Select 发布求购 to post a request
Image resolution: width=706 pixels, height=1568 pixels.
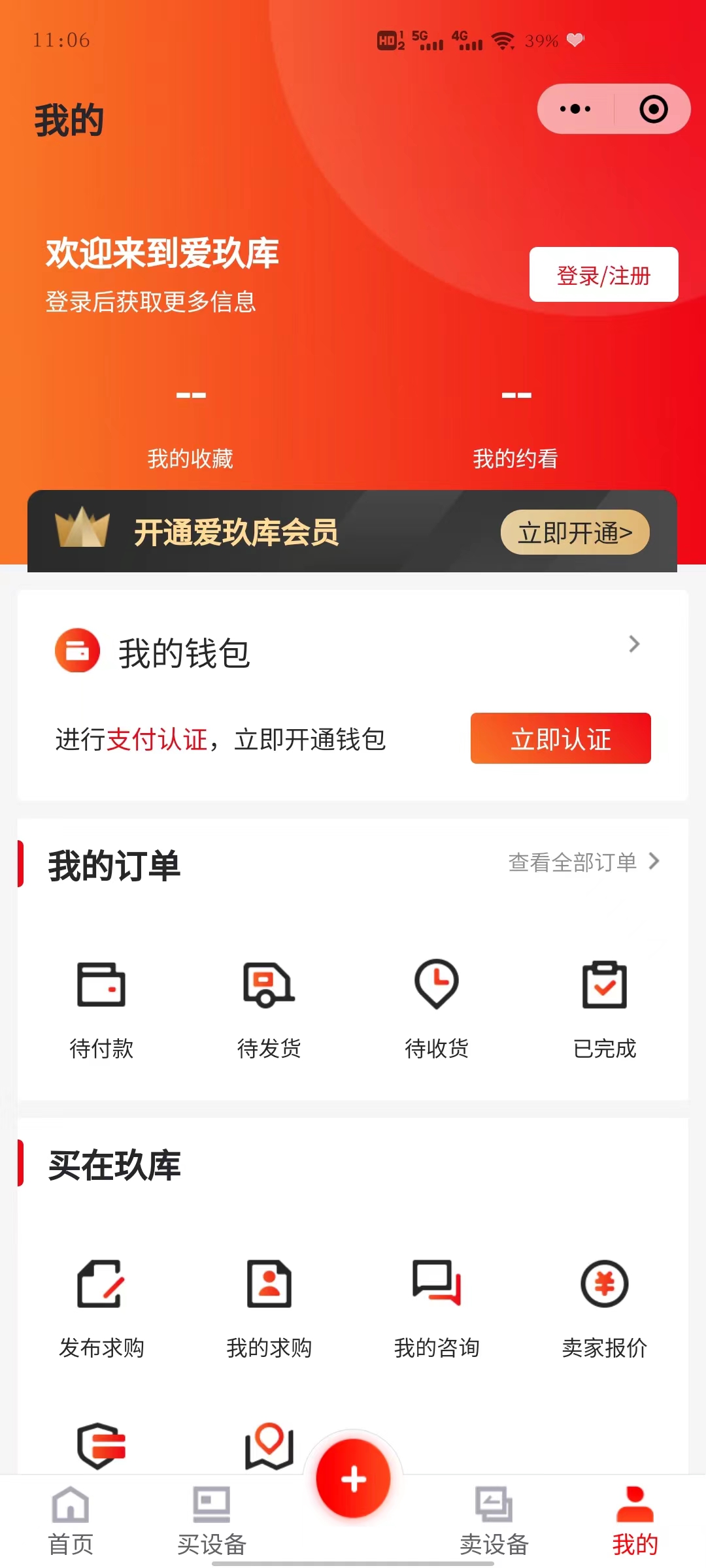click(101, 1307)
